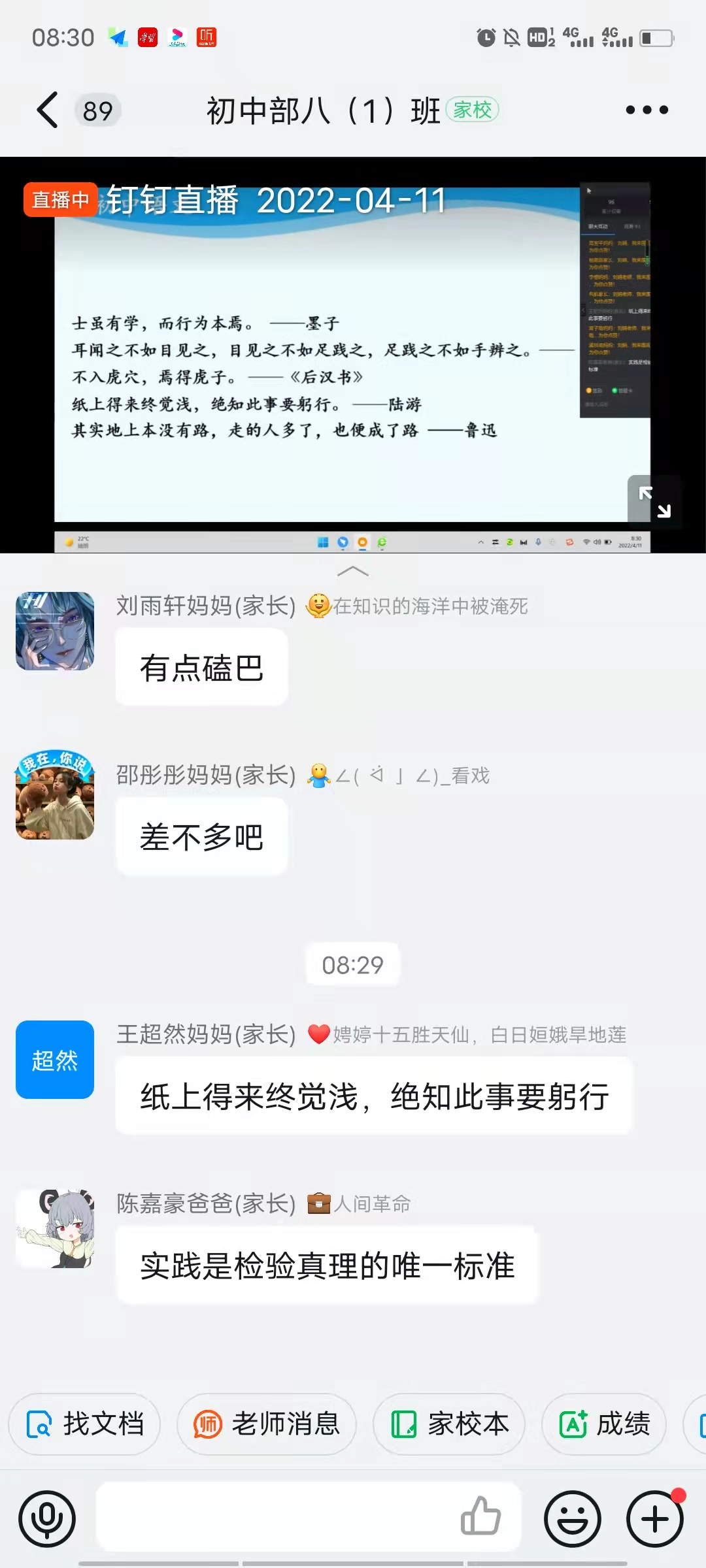Image resolution: width=706 pixels, height=1568 pixels.
Task: Open 陈嘉豪爸爸's avatar profile
Action: tap(55, 1229)
